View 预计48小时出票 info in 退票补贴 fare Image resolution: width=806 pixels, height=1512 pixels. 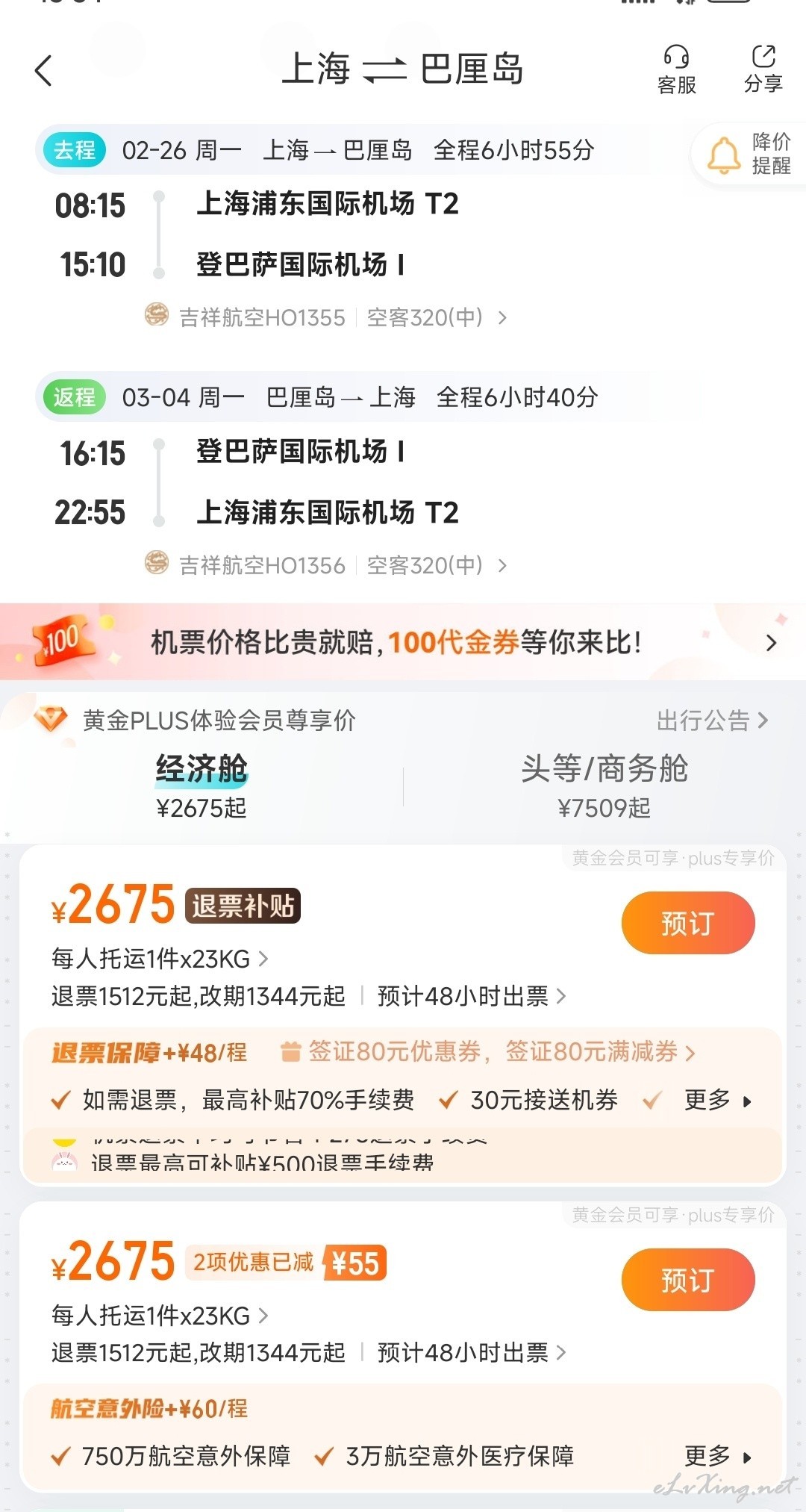(x=472, y=996)
